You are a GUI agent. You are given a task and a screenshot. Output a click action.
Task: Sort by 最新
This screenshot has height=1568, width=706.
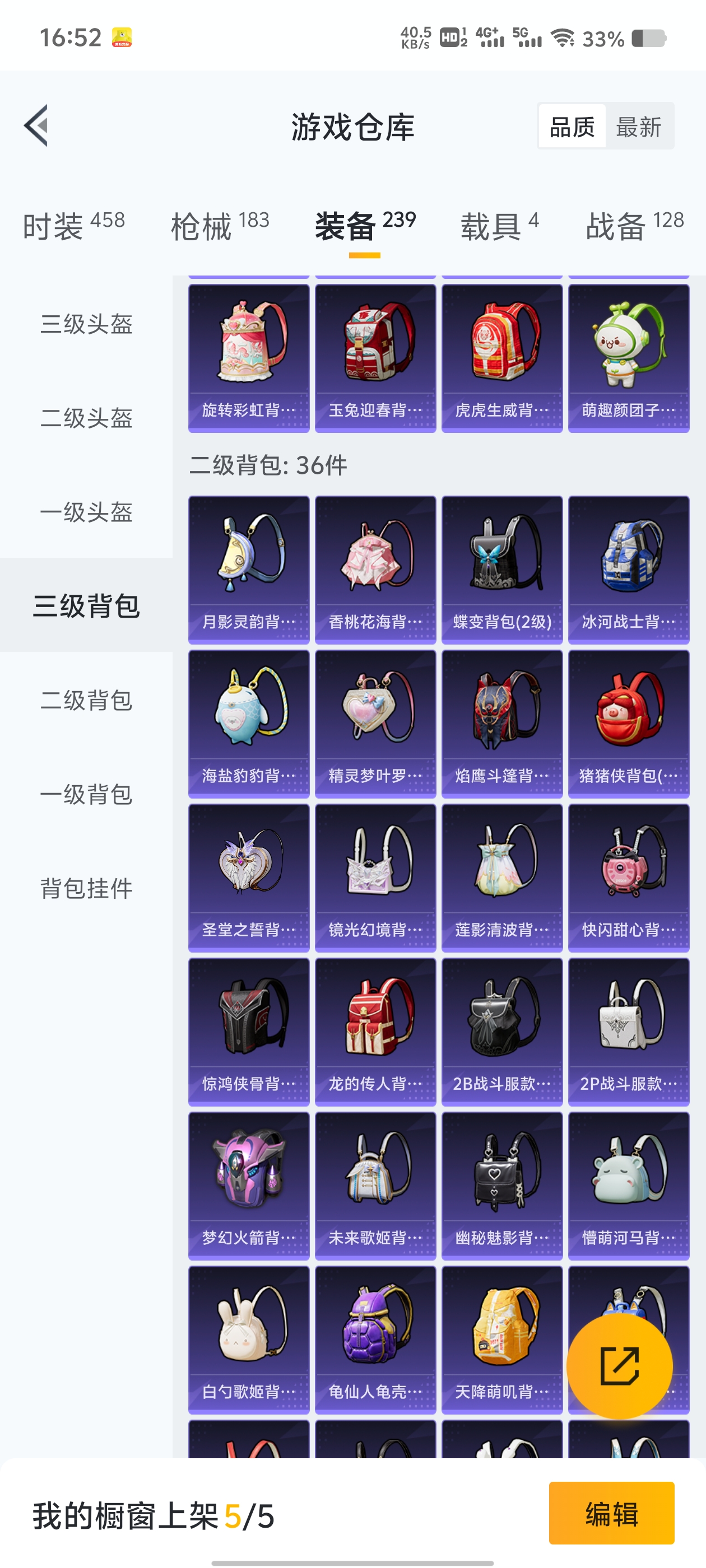pos(638,127)
